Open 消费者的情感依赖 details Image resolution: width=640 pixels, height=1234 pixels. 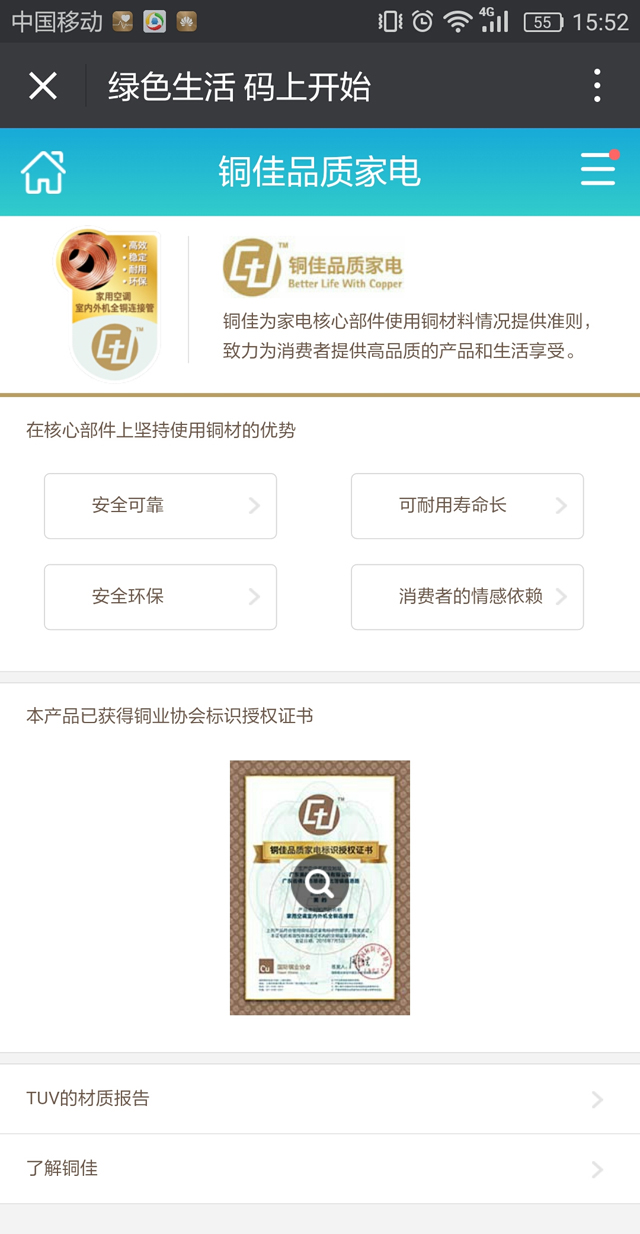[467, 597]
